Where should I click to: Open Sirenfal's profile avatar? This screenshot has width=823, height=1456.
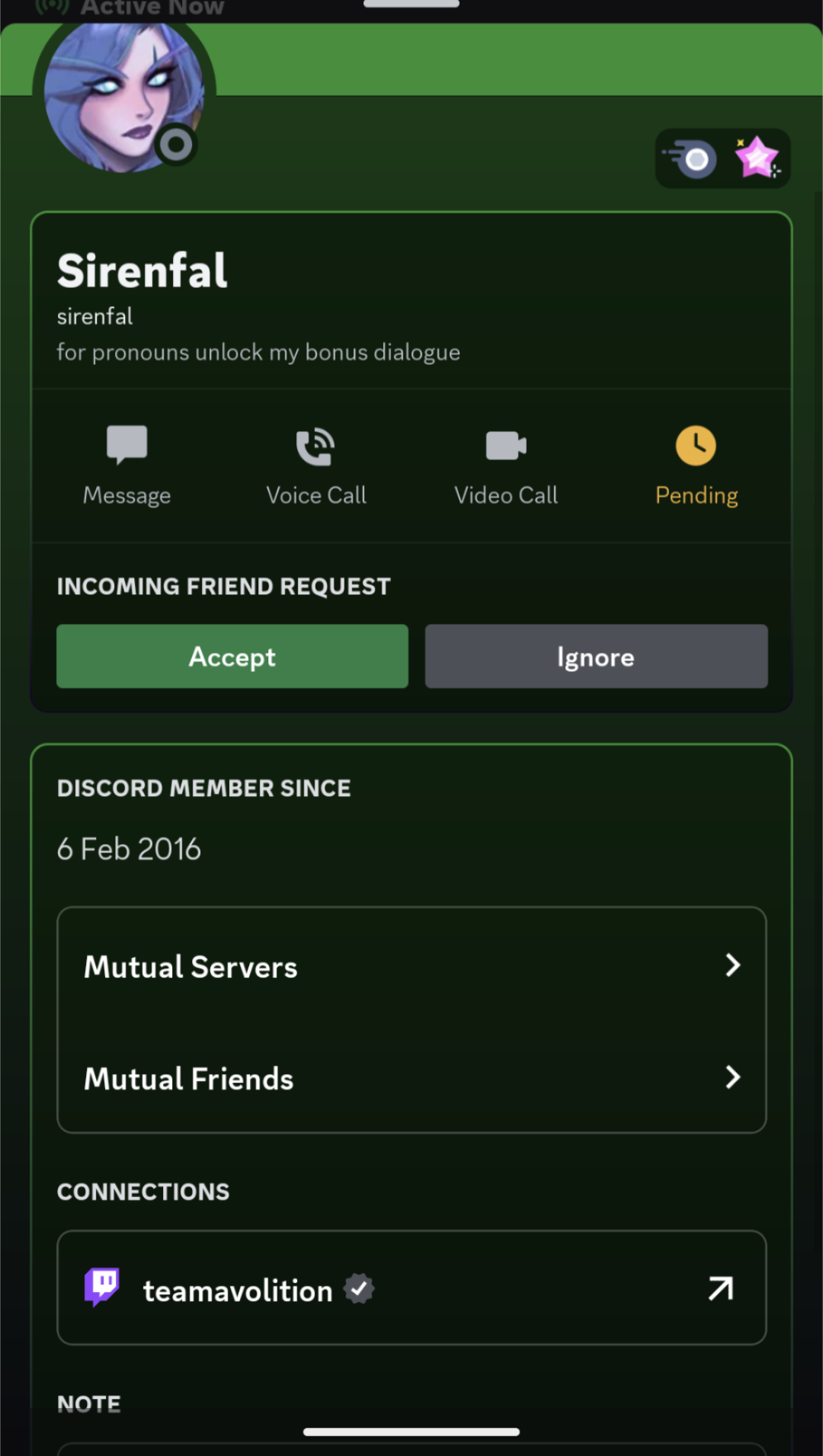[x=123, y=97]
